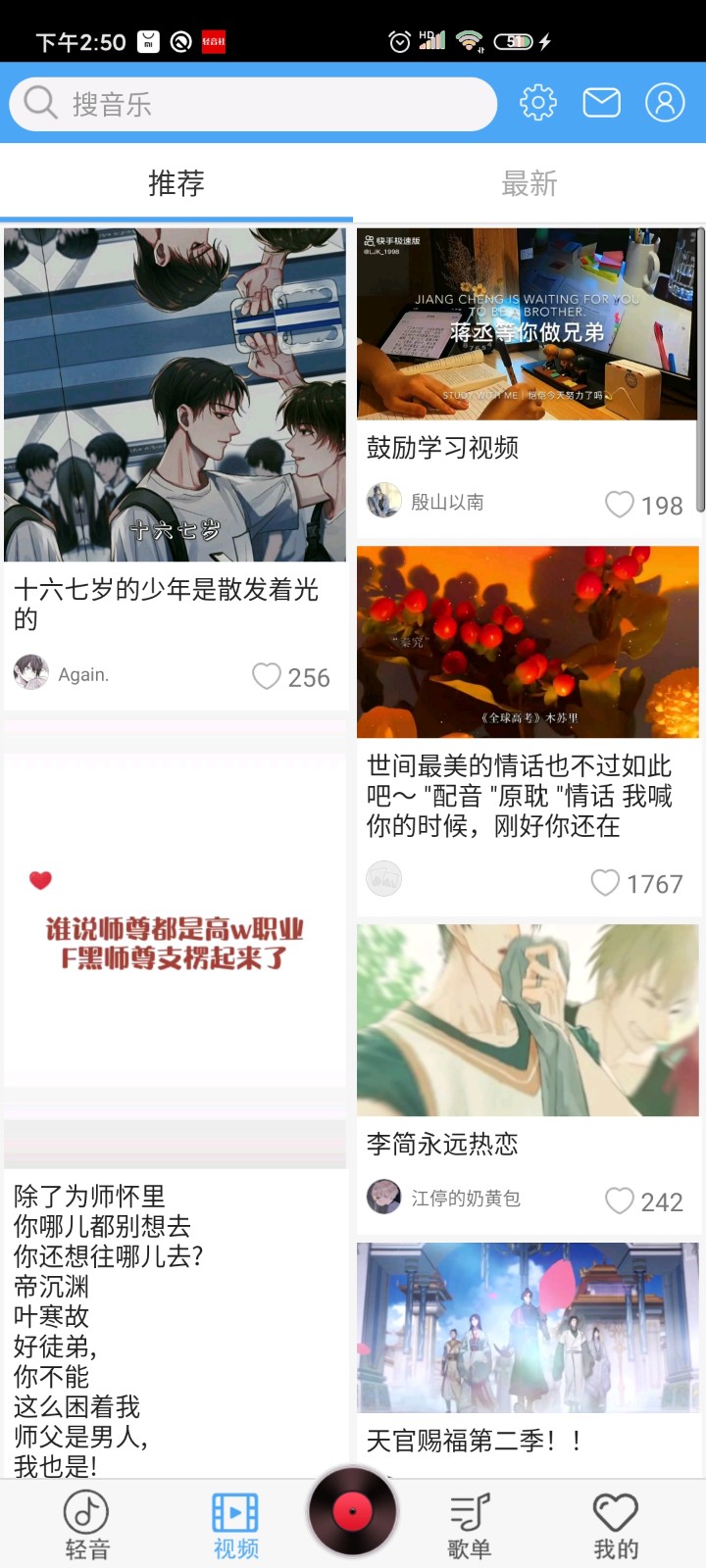
Task: Tap the central vinyl record playback icon
Action: [352, 1510]
